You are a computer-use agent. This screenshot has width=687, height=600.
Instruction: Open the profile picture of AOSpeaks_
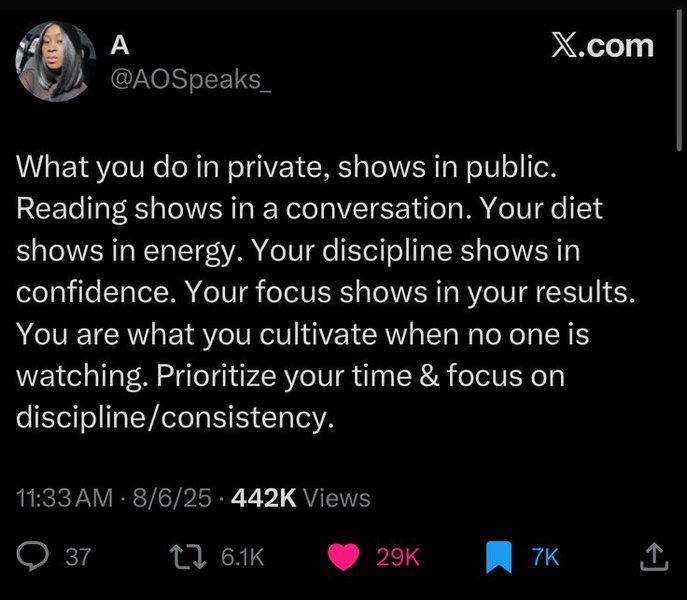coord(56,64)
